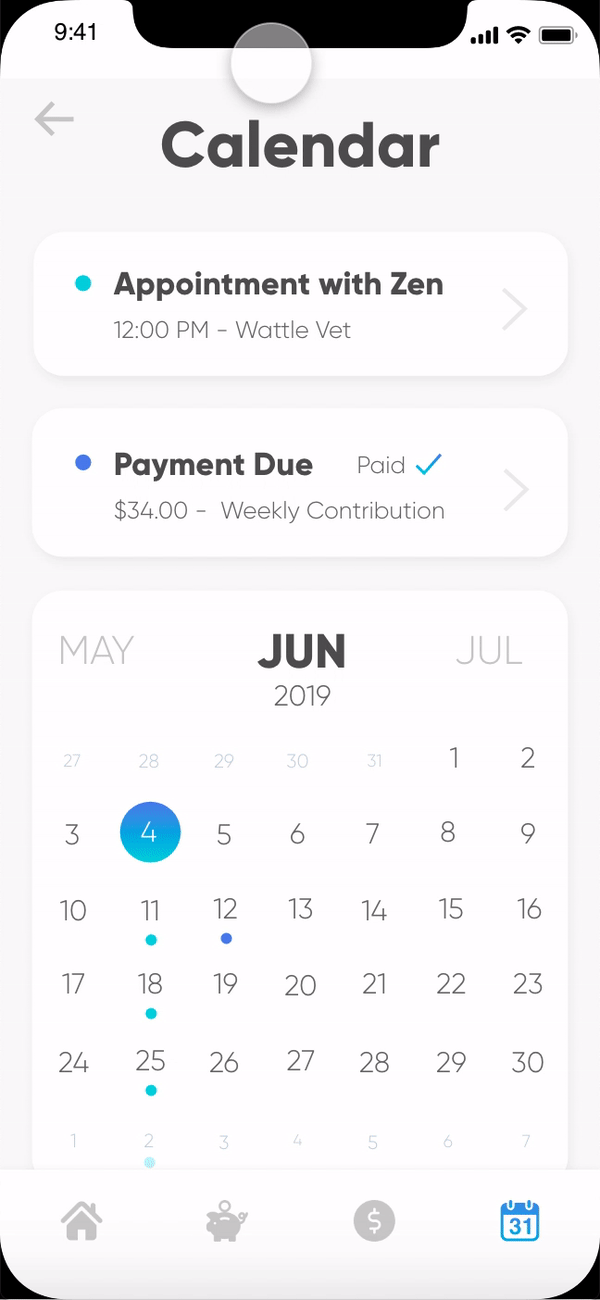
Task: Select June 4 on the calendar
Action: click(x=150, y=832)
